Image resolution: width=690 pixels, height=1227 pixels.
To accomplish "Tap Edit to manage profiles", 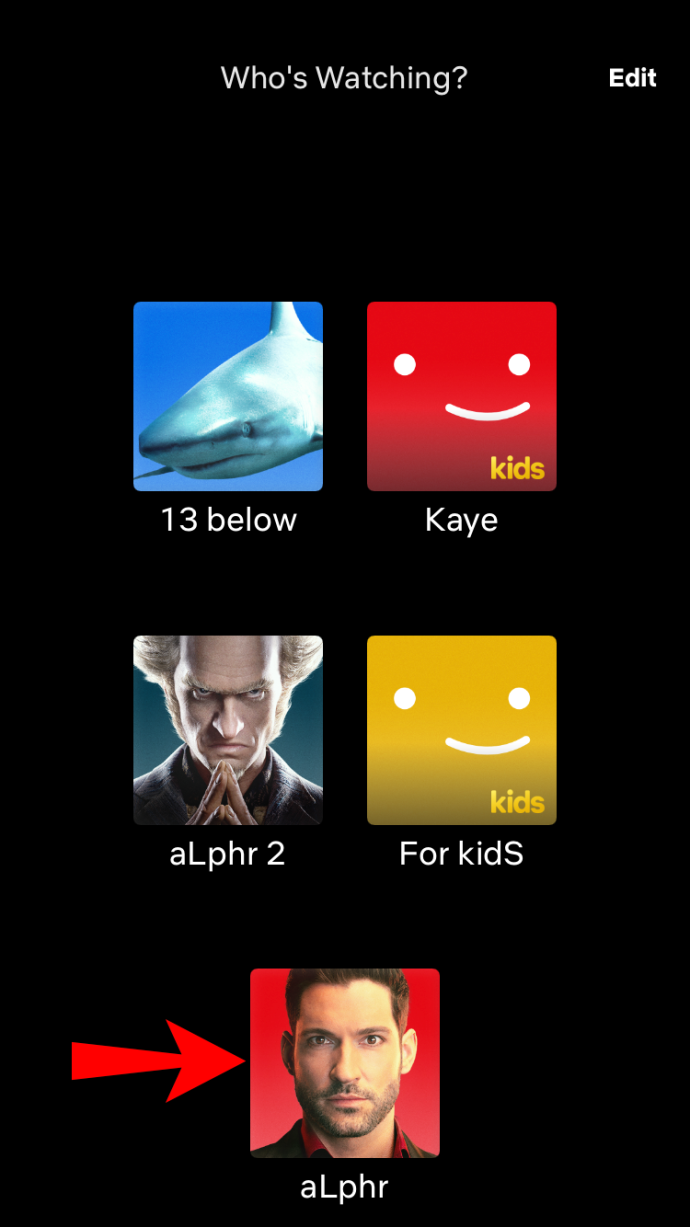I will (632, 78).
